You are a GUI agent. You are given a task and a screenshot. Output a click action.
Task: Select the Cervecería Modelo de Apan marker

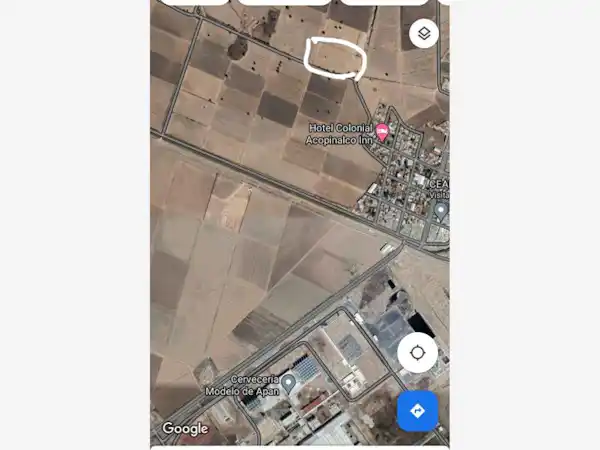click(288, 382)
